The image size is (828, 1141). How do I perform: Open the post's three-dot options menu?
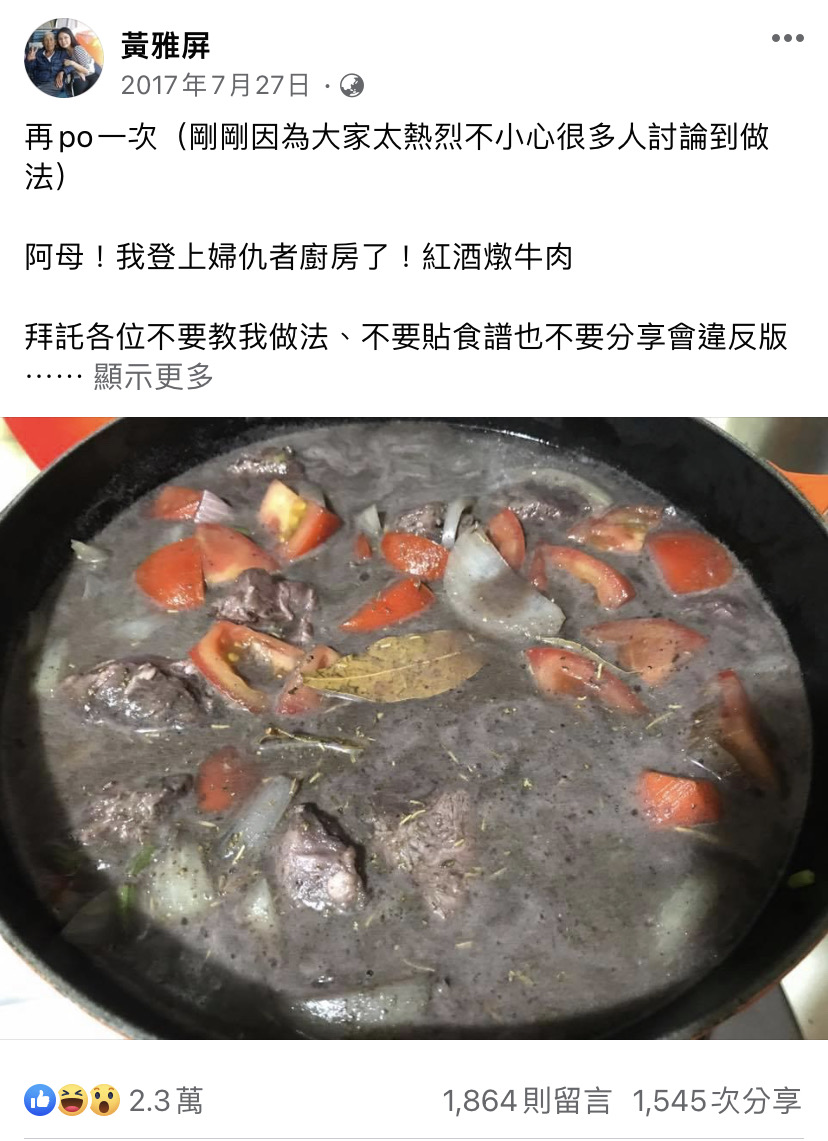pos(787,39)
